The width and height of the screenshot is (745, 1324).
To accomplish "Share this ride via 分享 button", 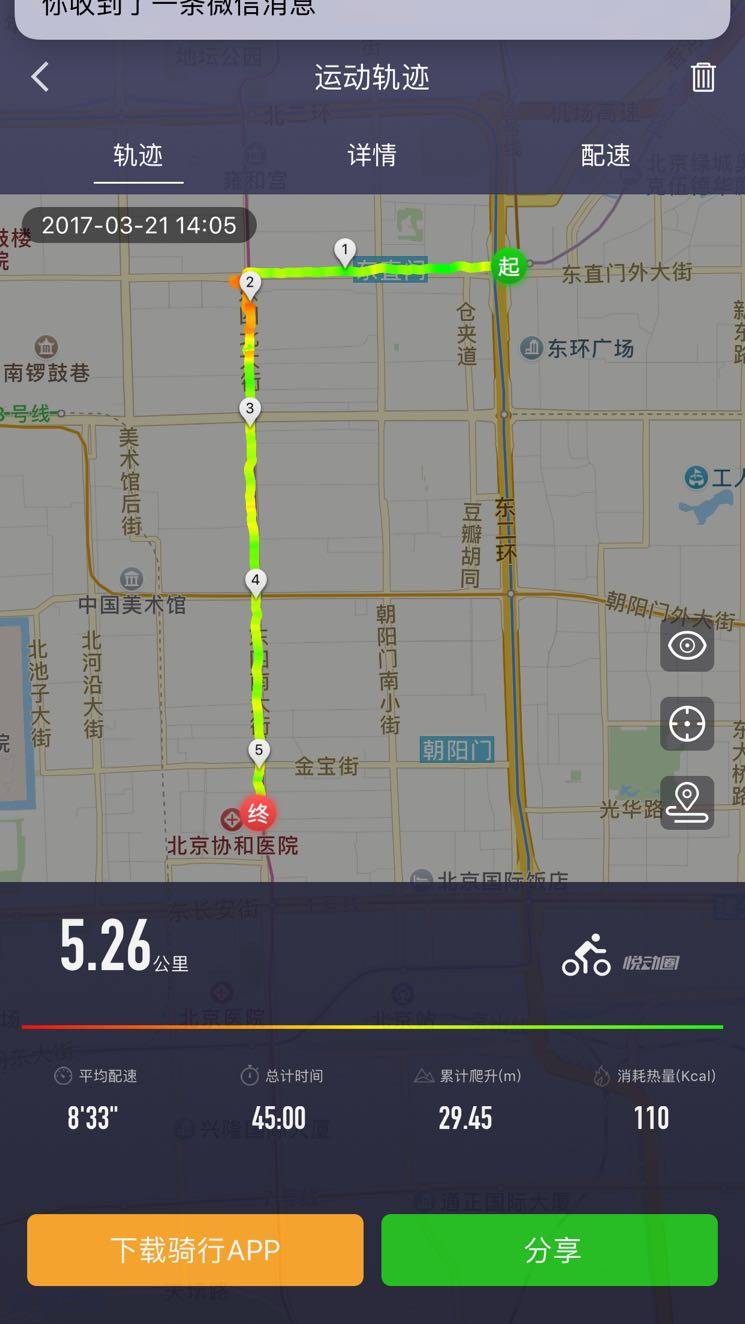I will [550, 1249].
